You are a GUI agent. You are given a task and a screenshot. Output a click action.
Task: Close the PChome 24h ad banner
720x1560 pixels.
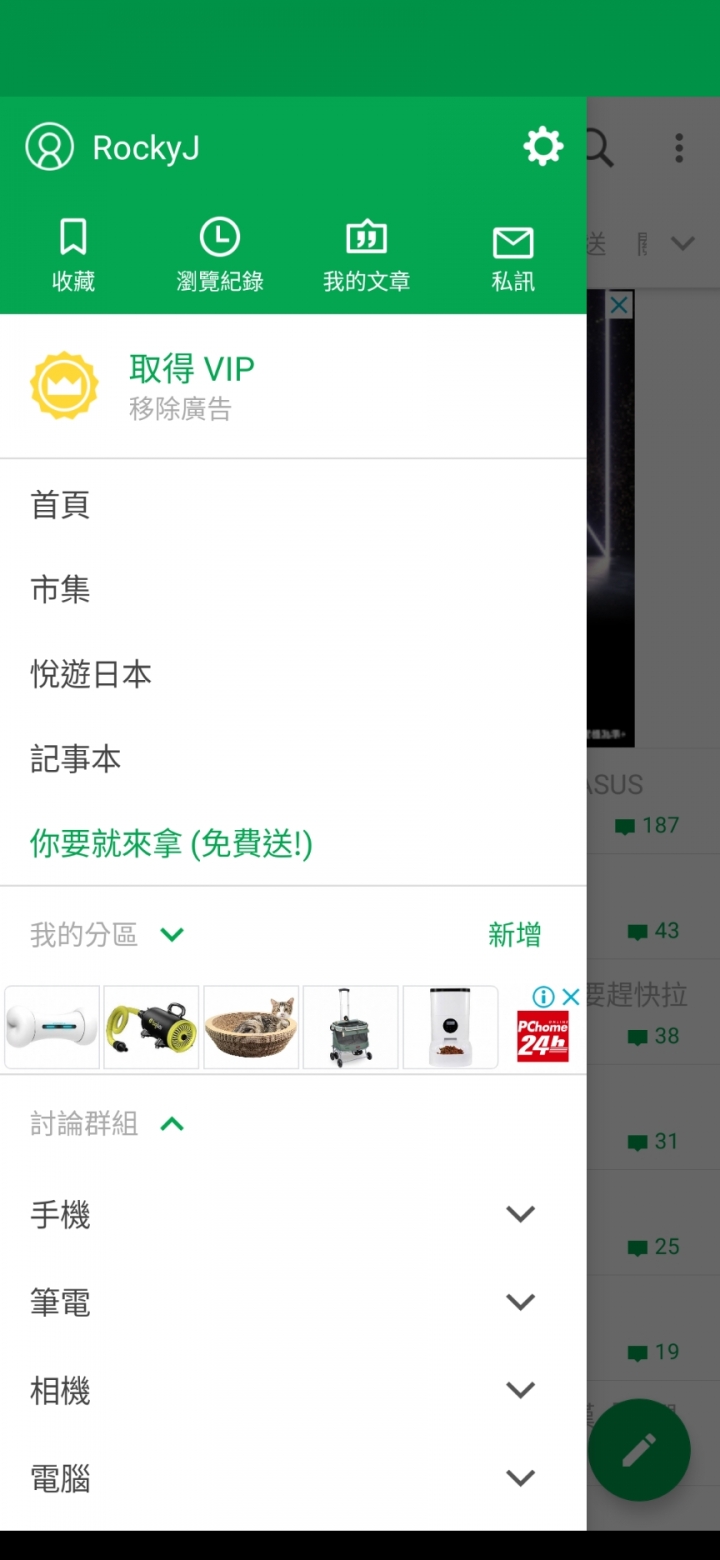click(570, 996)
